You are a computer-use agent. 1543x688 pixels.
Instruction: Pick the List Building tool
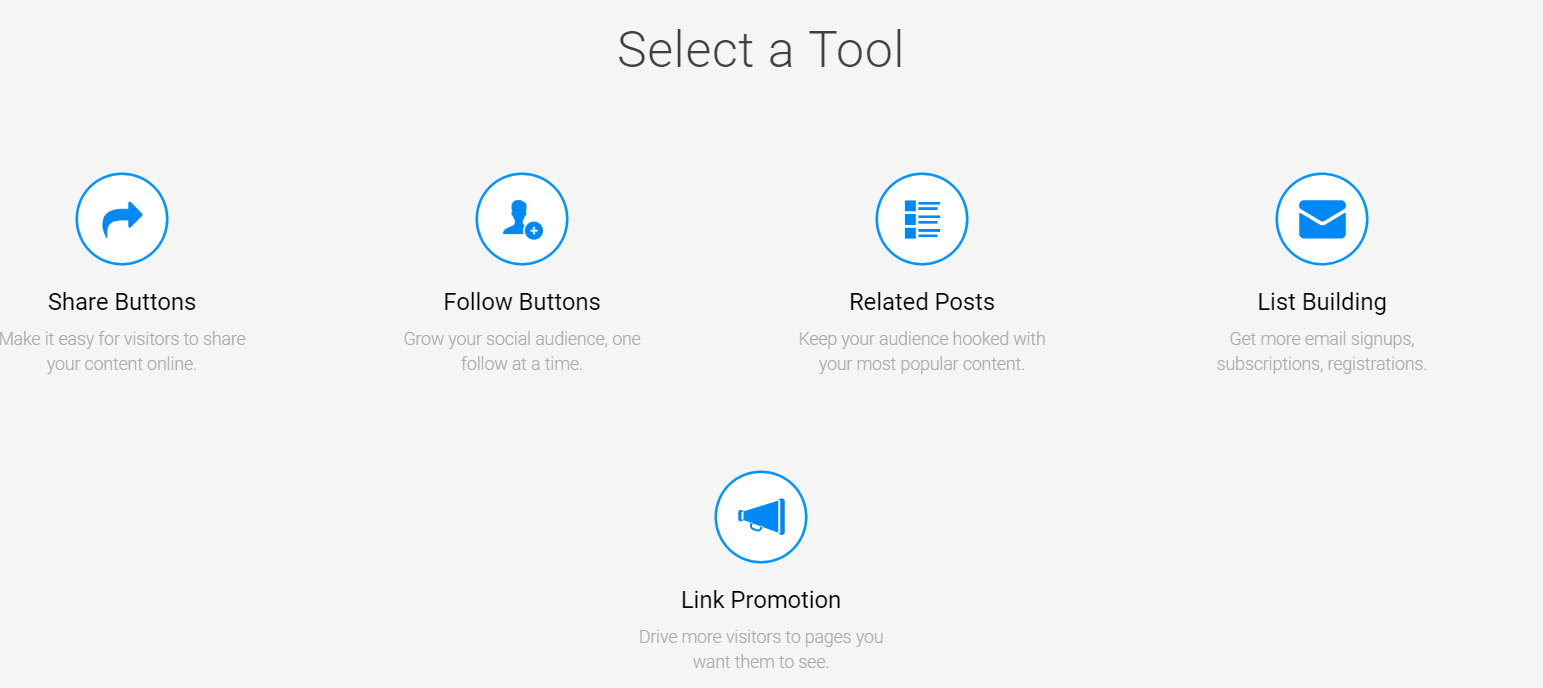click(x=1322, y=219)
